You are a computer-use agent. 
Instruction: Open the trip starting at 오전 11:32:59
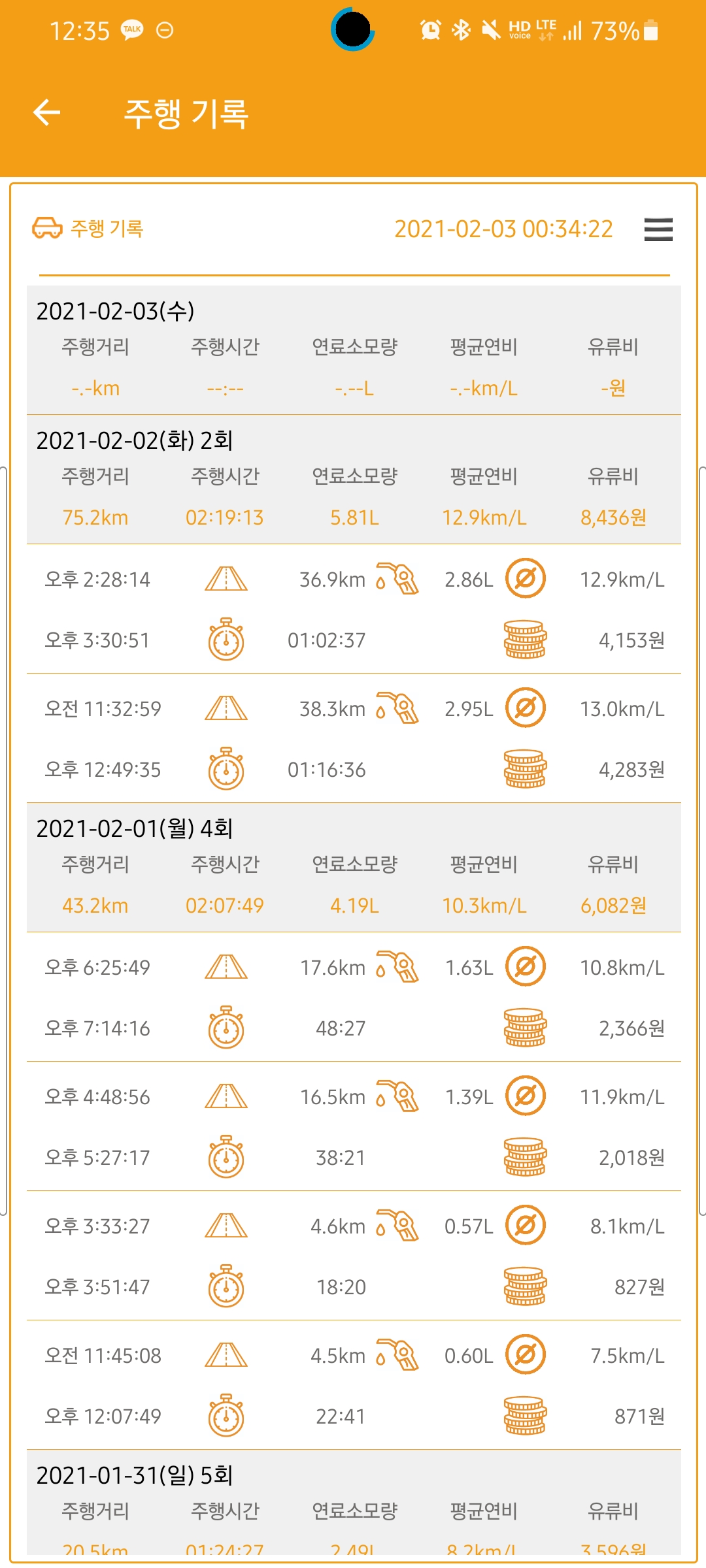click(354, 738)
